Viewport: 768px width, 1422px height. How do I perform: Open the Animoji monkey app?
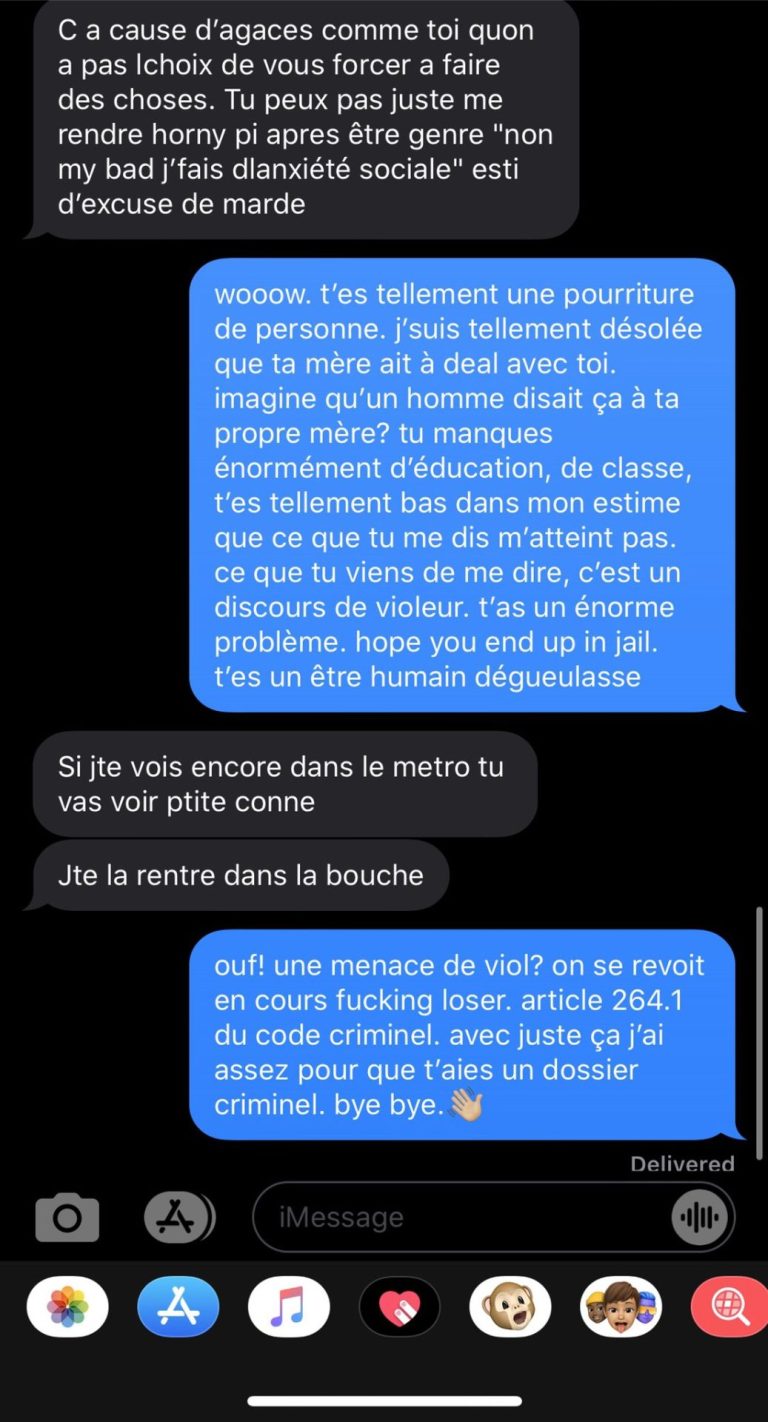click(510, 1306)
